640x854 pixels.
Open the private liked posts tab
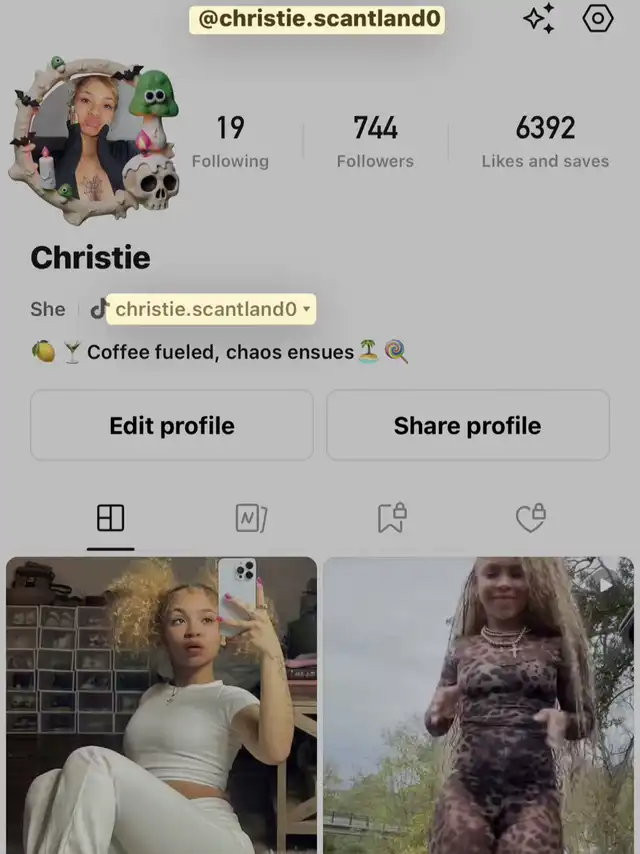530,518
